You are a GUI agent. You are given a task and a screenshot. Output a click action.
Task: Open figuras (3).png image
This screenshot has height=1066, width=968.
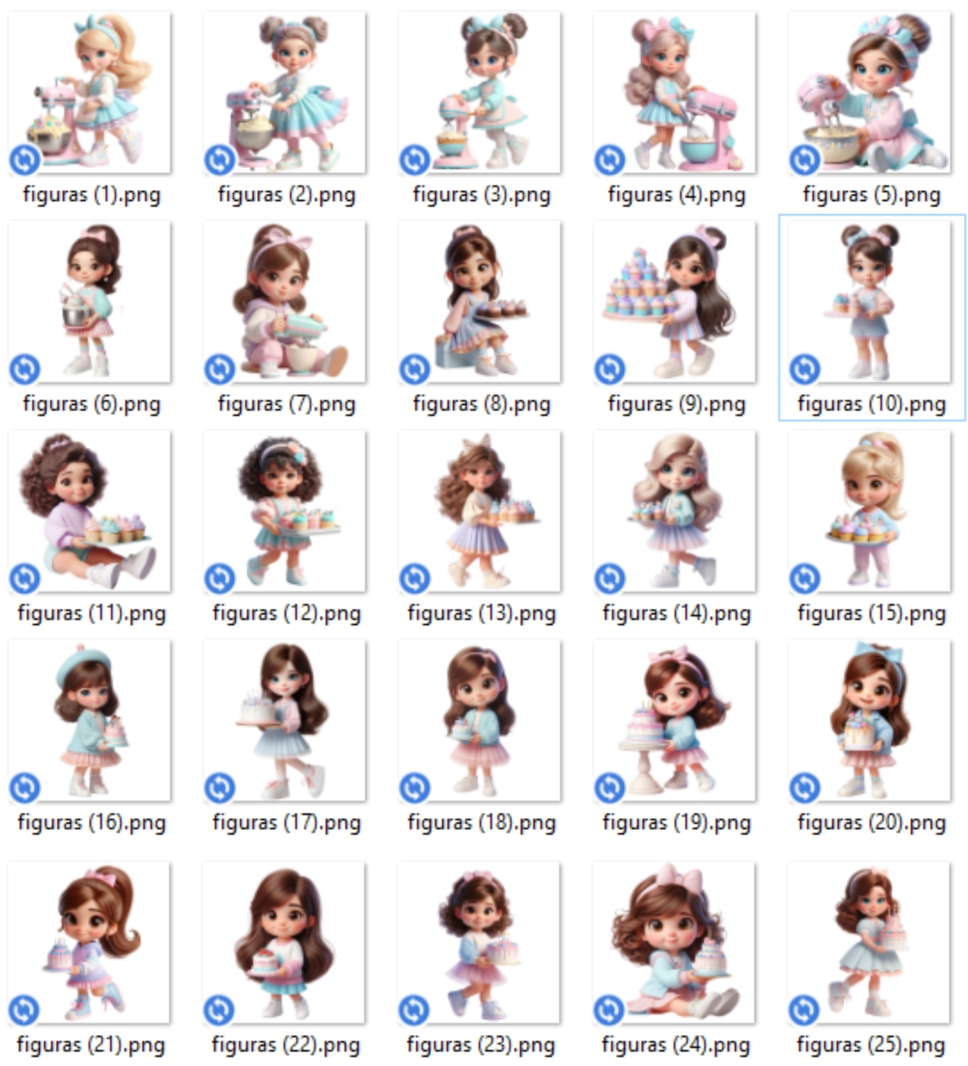[480, 93]
